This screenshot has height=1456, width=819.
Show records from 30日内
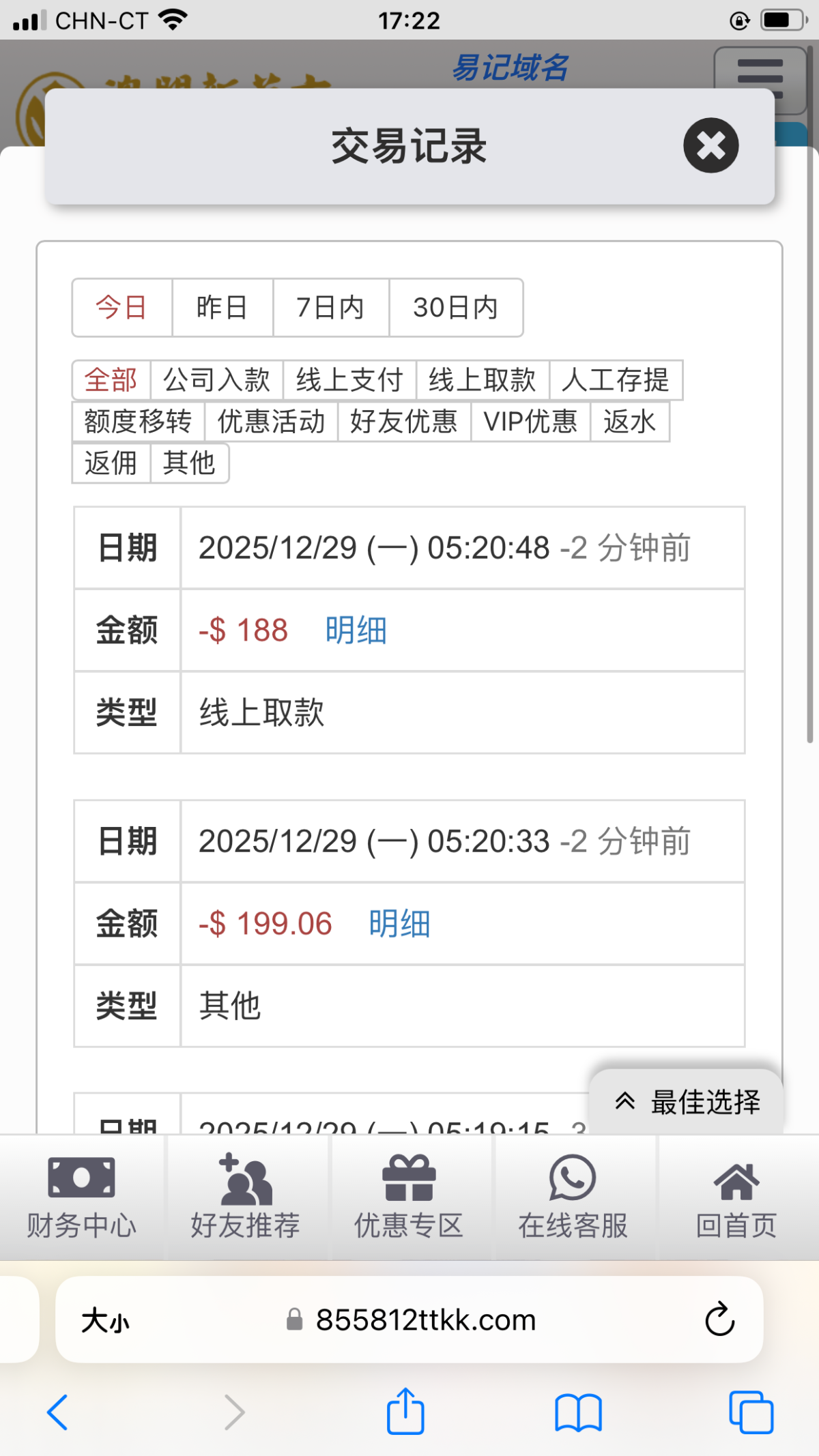pyautogui.click(x=455, y=308)
